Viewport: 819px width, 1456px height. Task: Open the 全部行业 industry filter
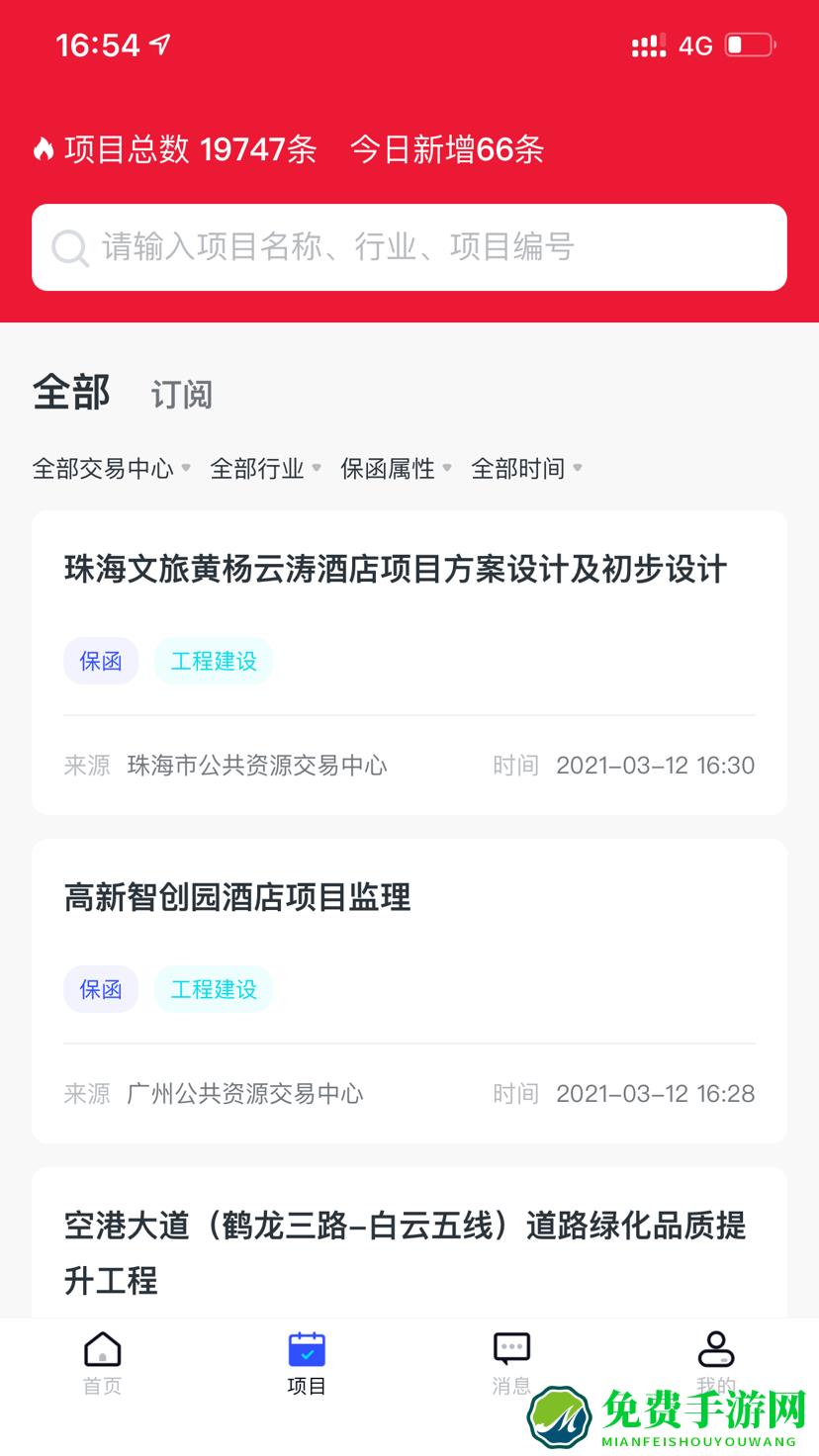260,469
